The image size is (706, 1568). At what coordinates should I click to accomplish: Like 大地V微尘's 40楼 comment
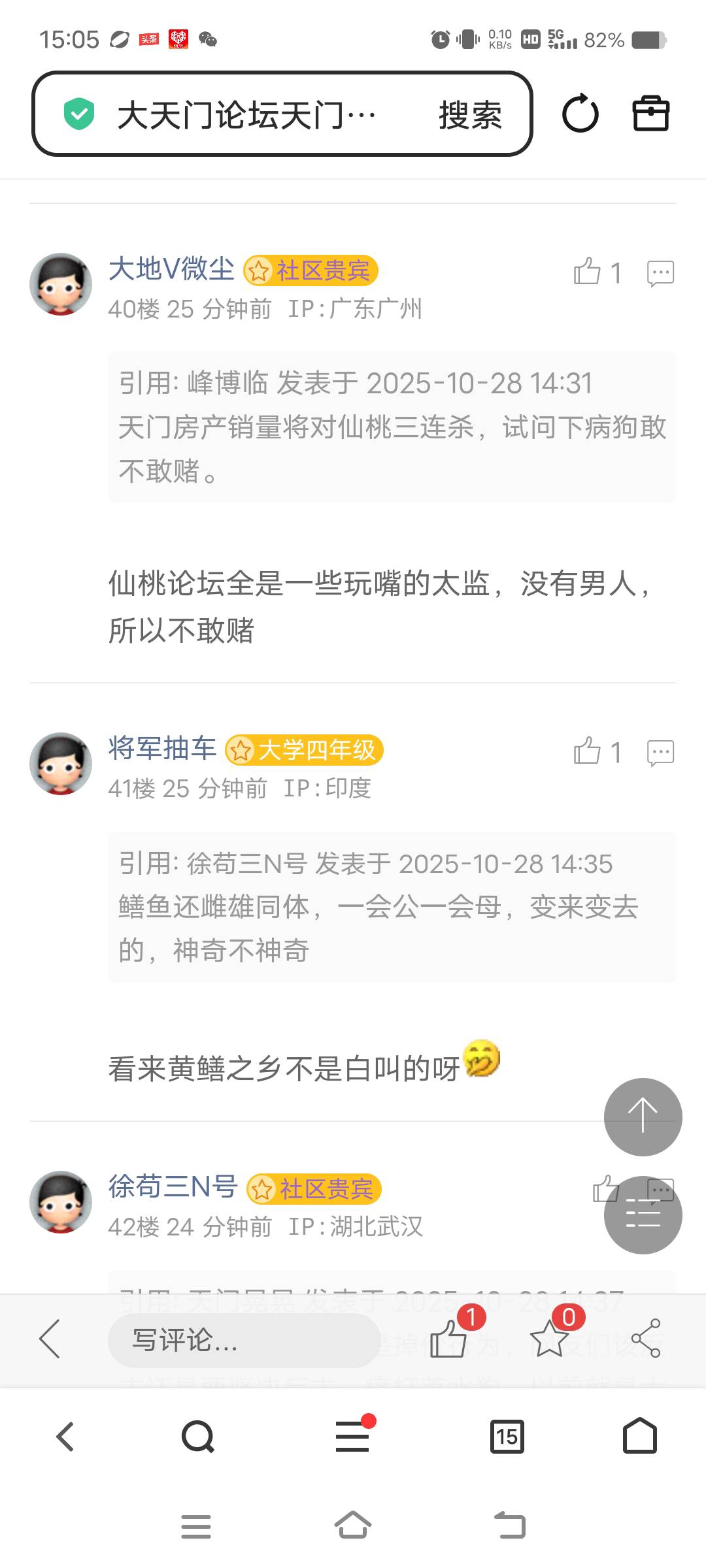click(x=588, y=272)
